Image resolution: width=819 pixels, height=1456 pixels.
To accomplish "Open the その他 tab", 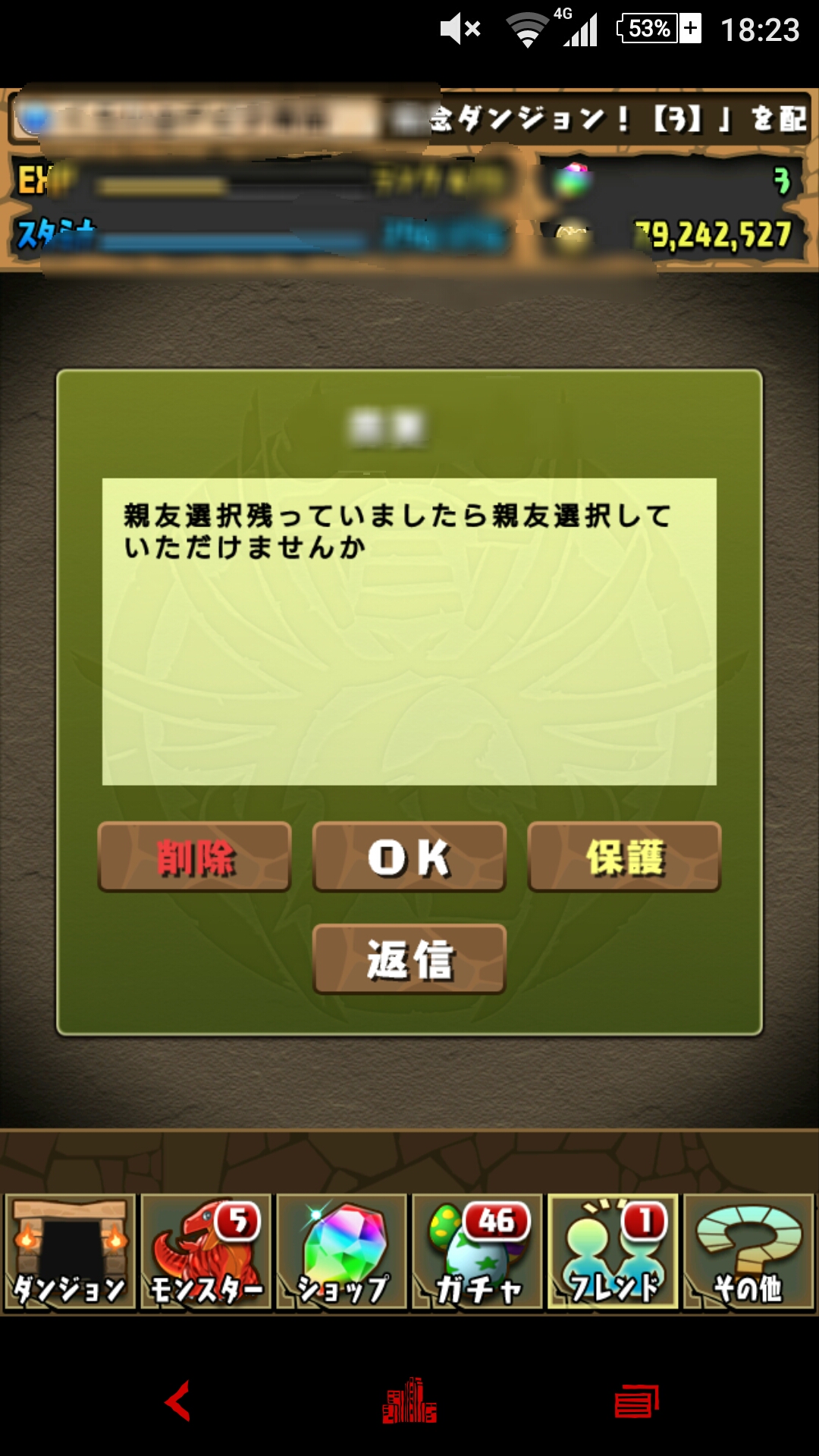I will point(748,1252).
